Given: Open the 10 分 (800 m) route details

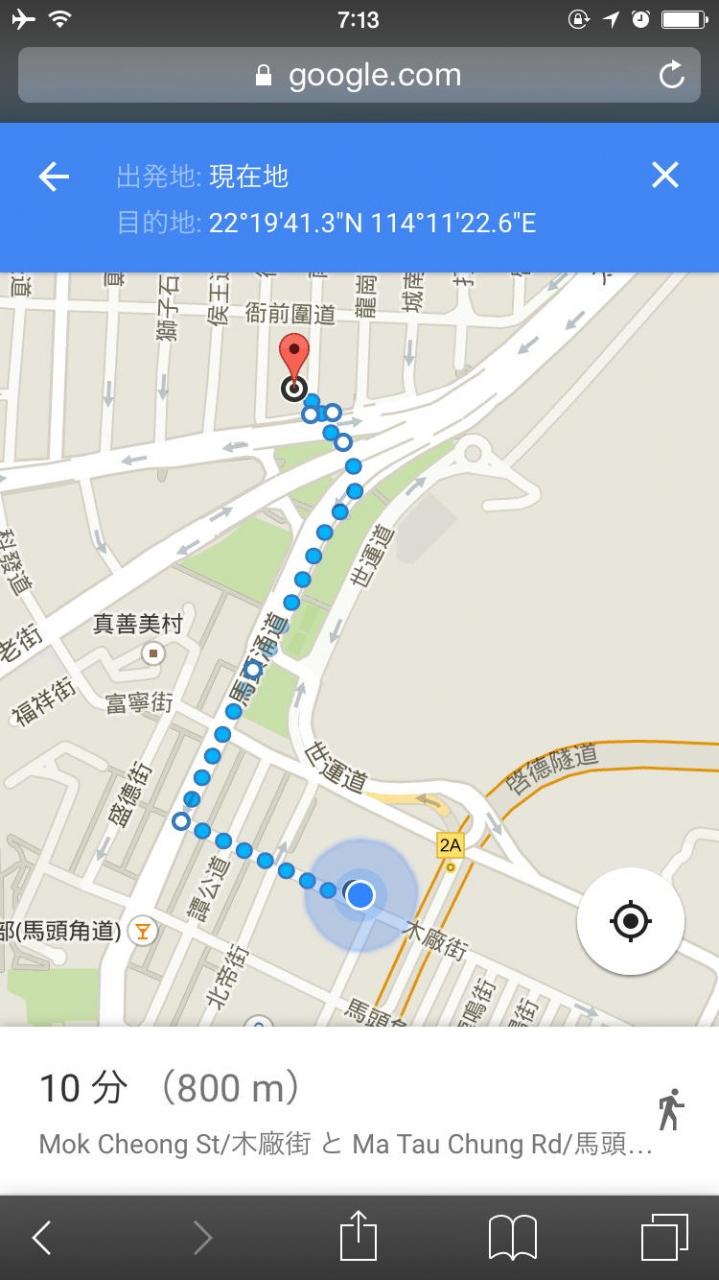Looking at the screenshot, I should pos(170,1087).
